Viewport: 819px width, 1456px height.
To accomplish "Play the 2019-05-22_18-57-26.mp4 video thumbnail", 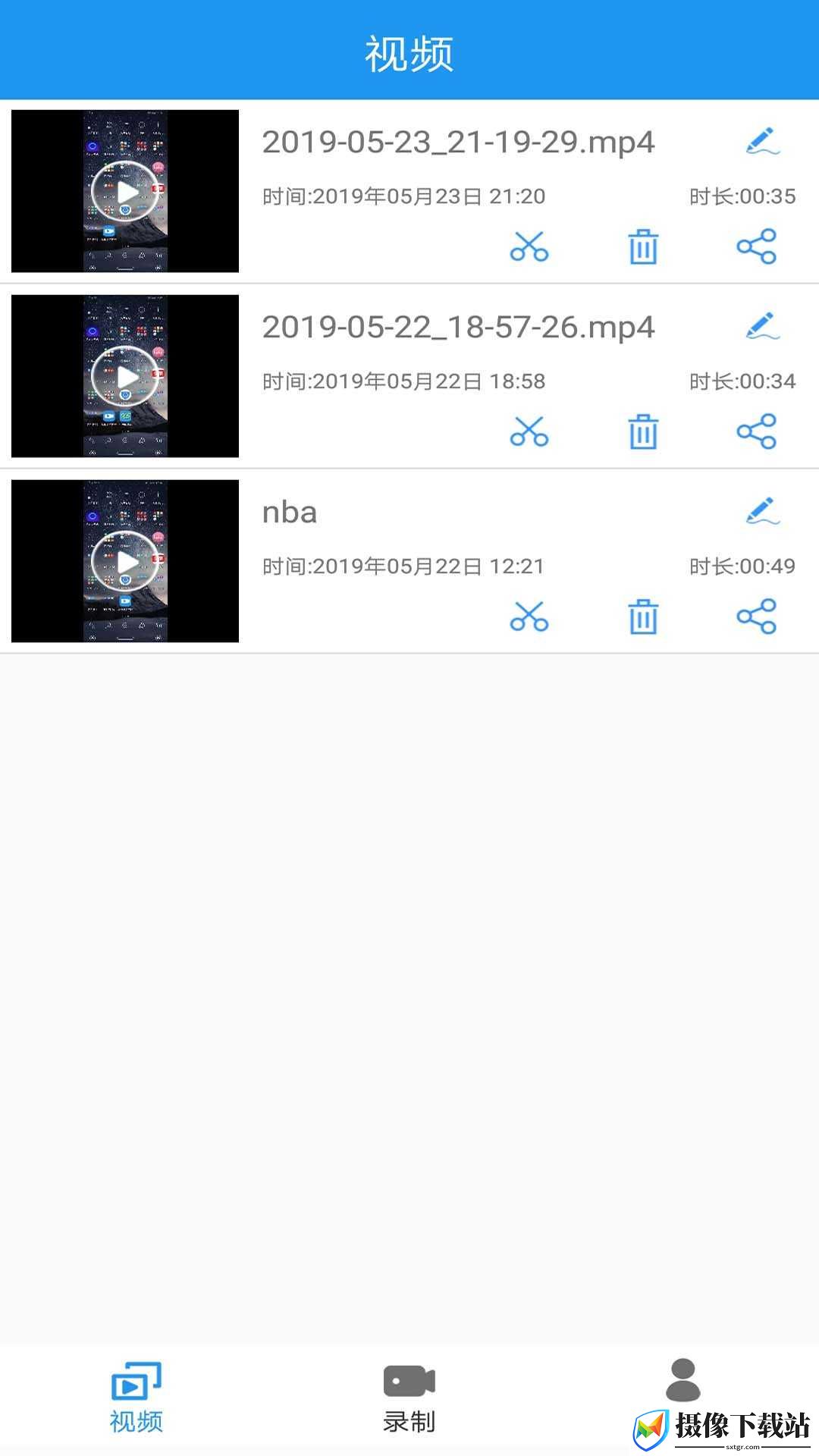I will (125, 376).
